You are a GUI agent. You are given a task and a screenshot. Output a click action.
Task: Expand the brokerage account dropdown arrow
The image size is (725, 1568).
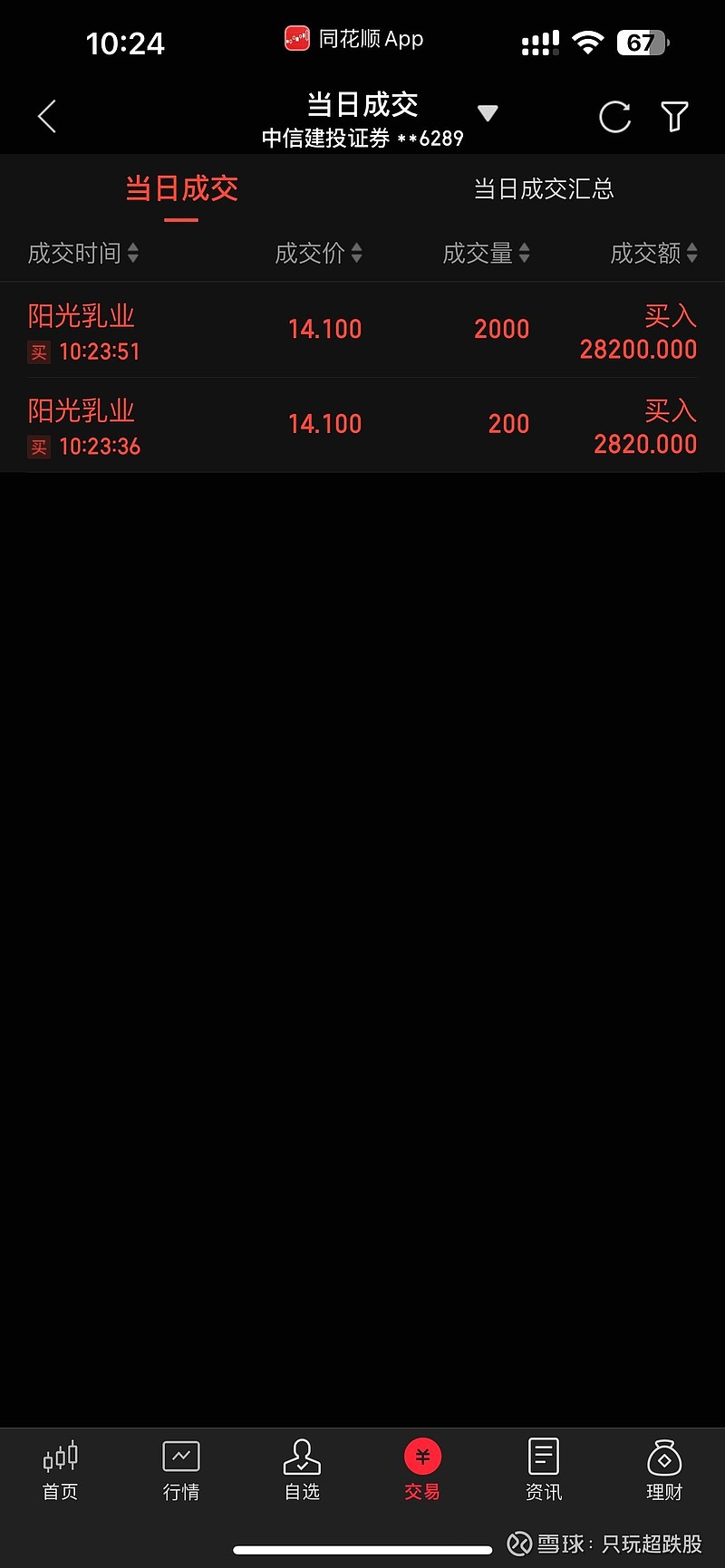point(488,113)
